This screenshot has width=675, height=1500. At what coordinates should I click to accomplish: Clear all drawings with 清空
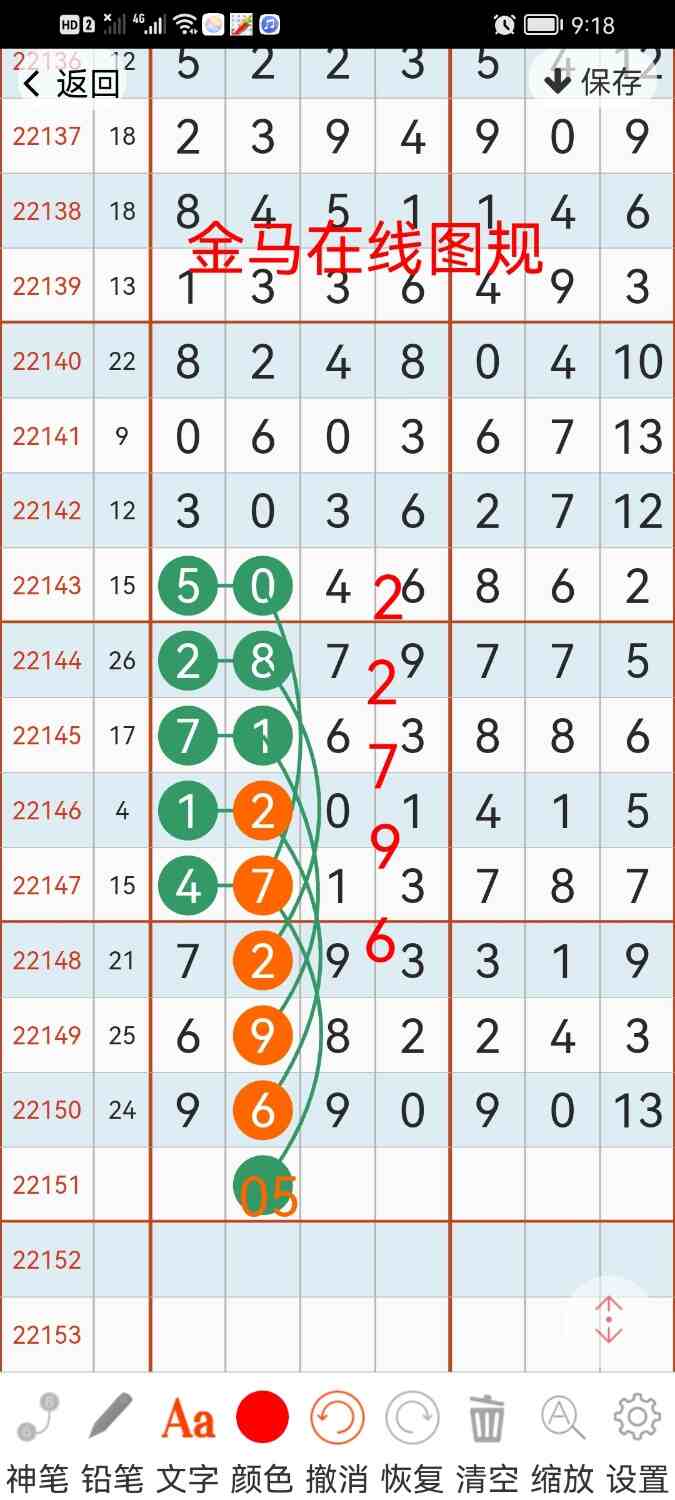(x=487, y=1435)
